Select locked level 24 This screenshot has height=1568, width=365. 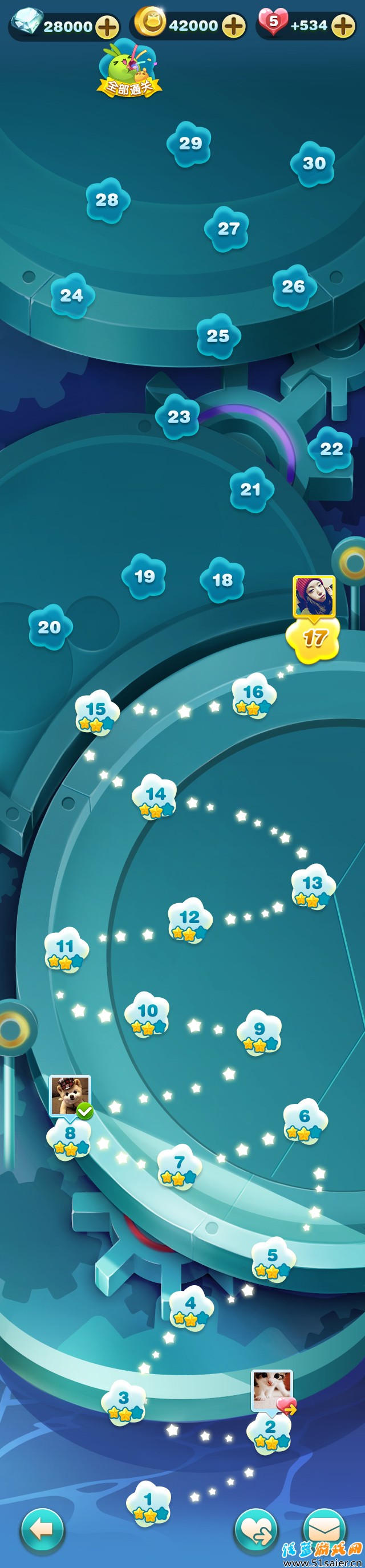[x=72, y=296]
